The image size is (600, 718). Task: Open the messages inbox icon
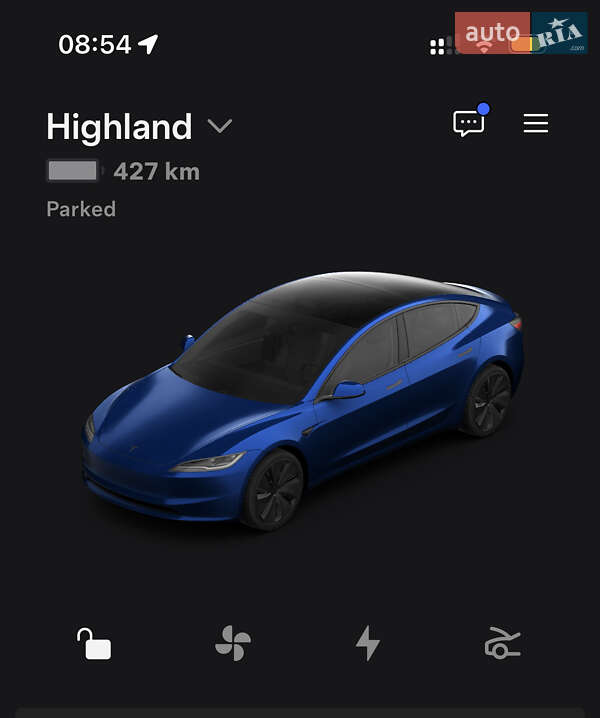(x=468, y=123)
